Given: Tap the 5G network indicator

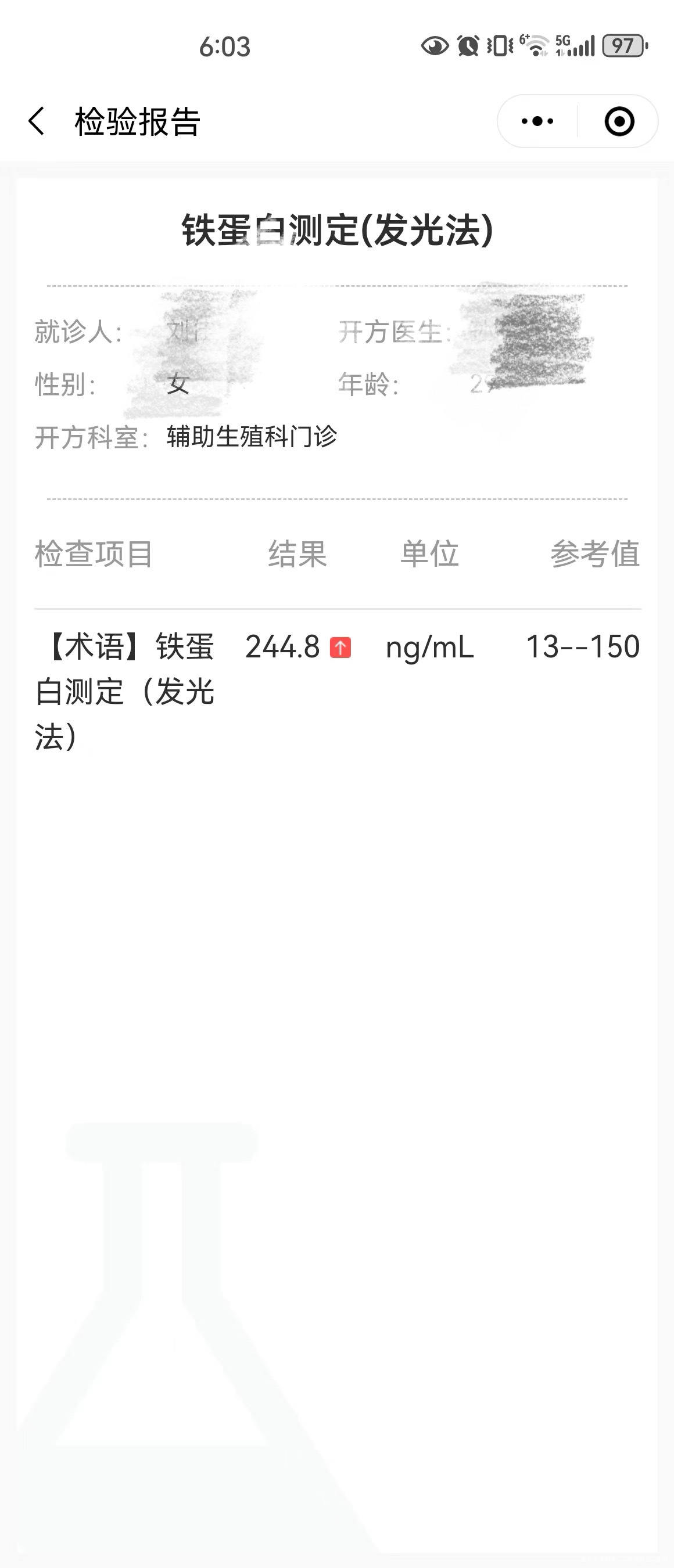Looking at the screenshot, I should [x=563, y=42].
